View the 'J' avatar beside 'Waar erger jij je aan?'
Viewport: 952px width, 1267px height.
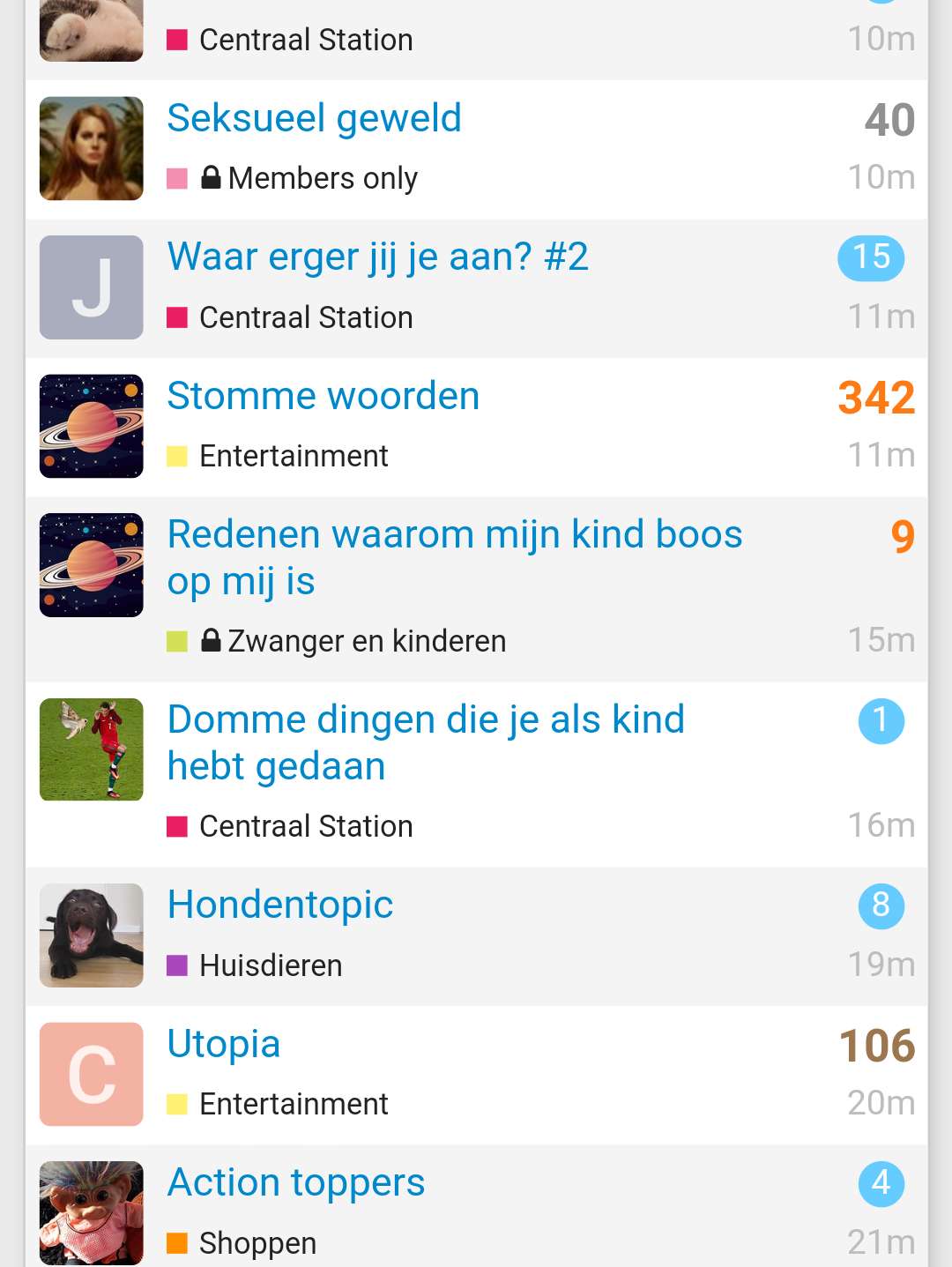pyautogui.click(x=92, y=287)
